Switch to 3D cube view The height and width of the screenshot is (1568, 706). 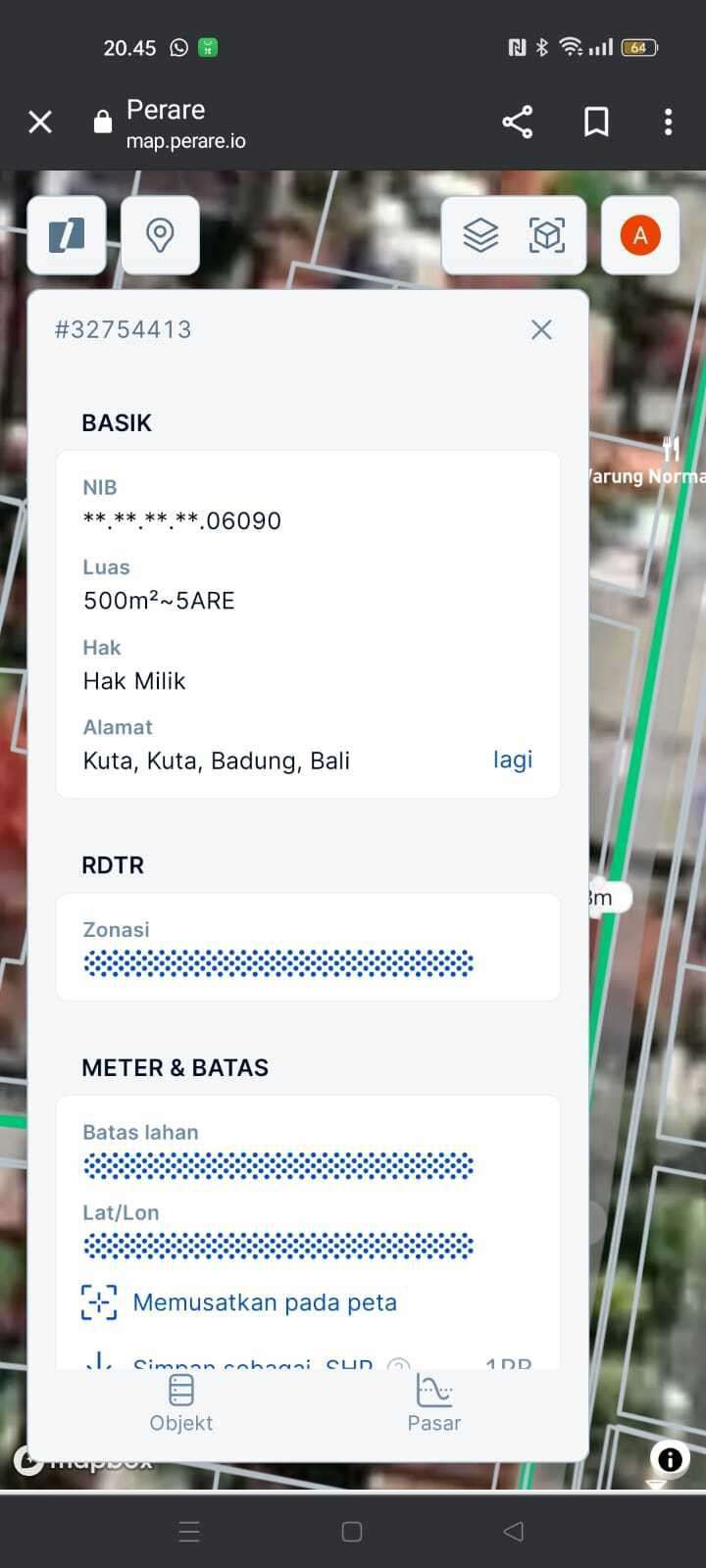[547, 235]
